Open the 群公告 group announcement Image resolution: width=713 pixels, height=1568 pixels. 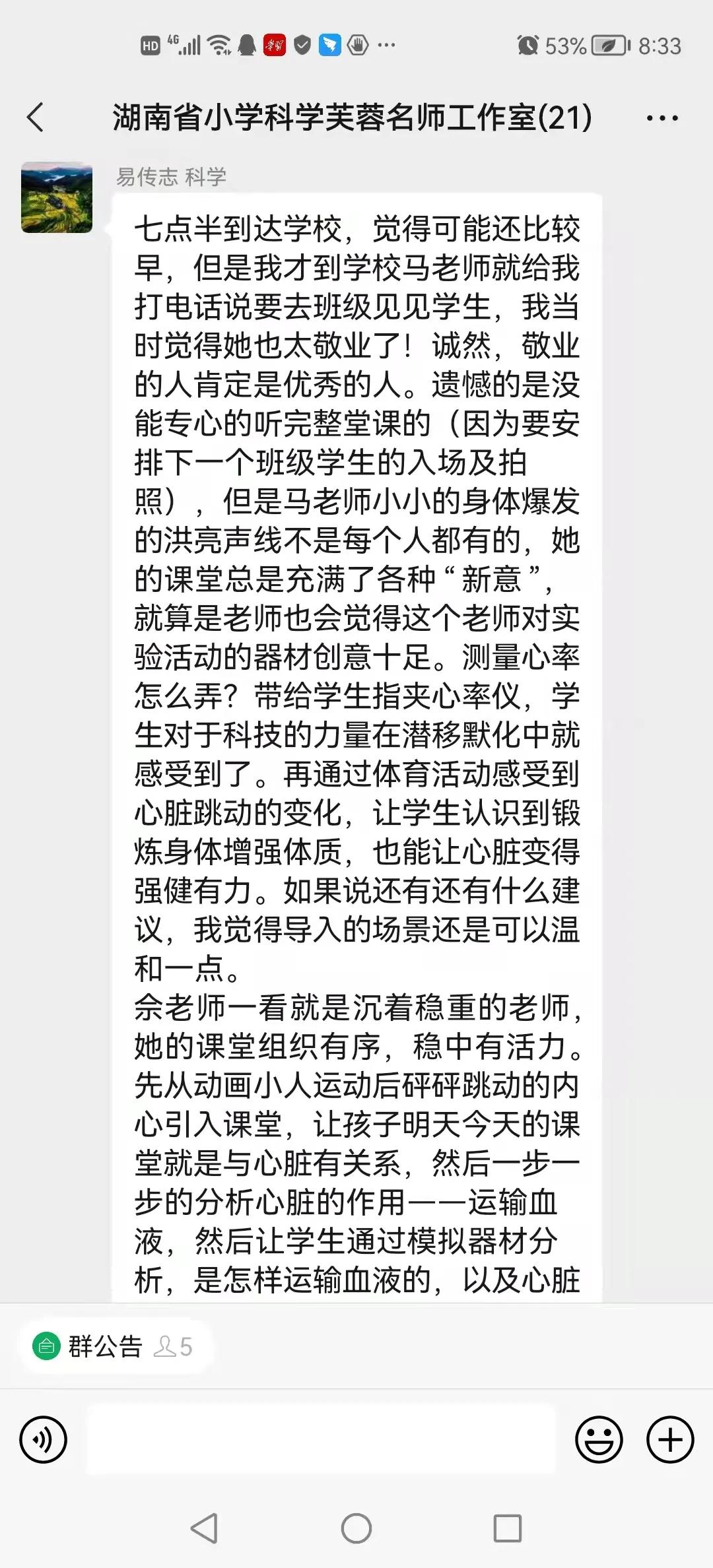point(106,1346)
